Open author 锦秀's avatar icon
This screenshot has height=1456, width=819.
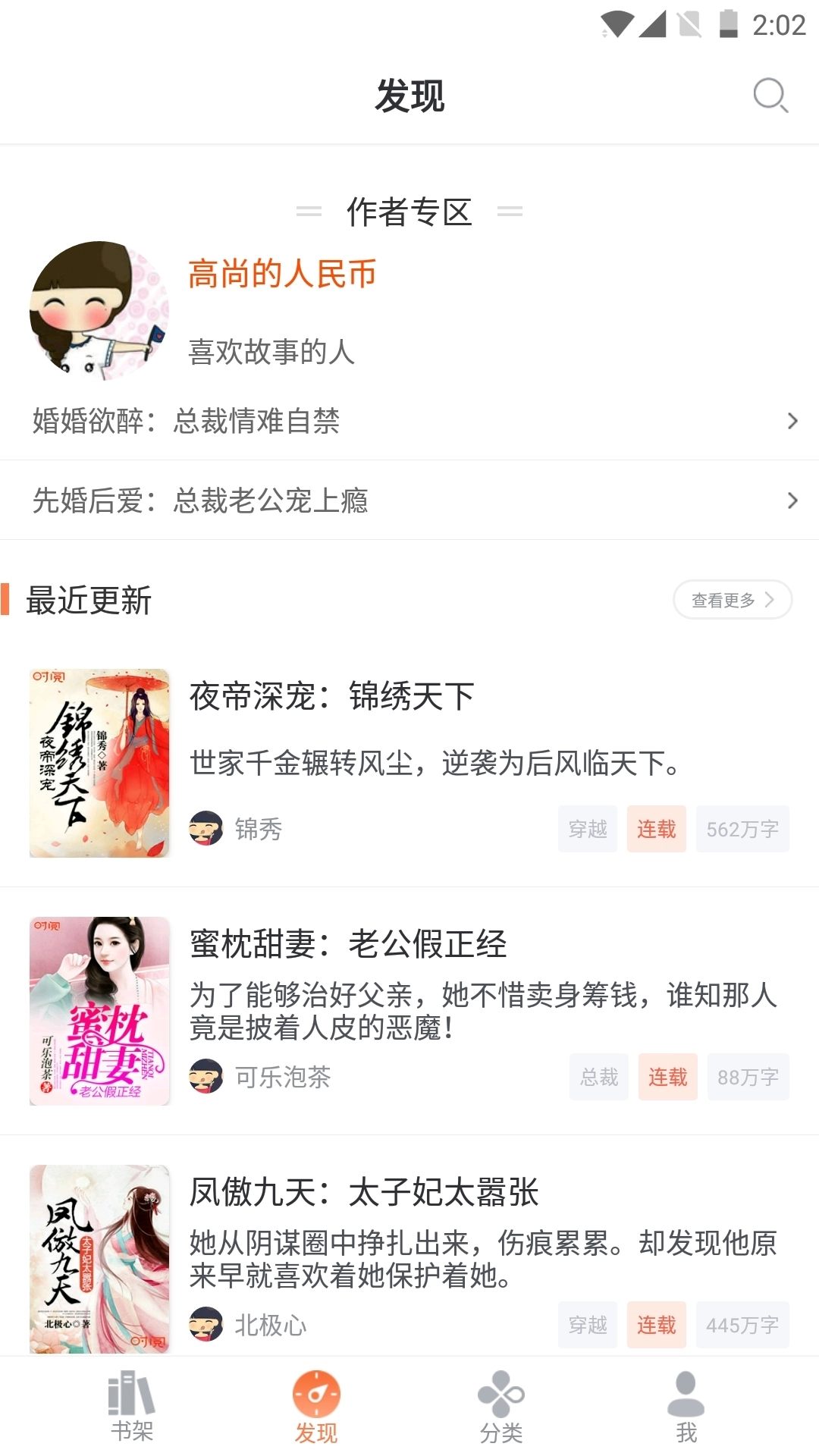pyautogui.click(x=205, y=830)
